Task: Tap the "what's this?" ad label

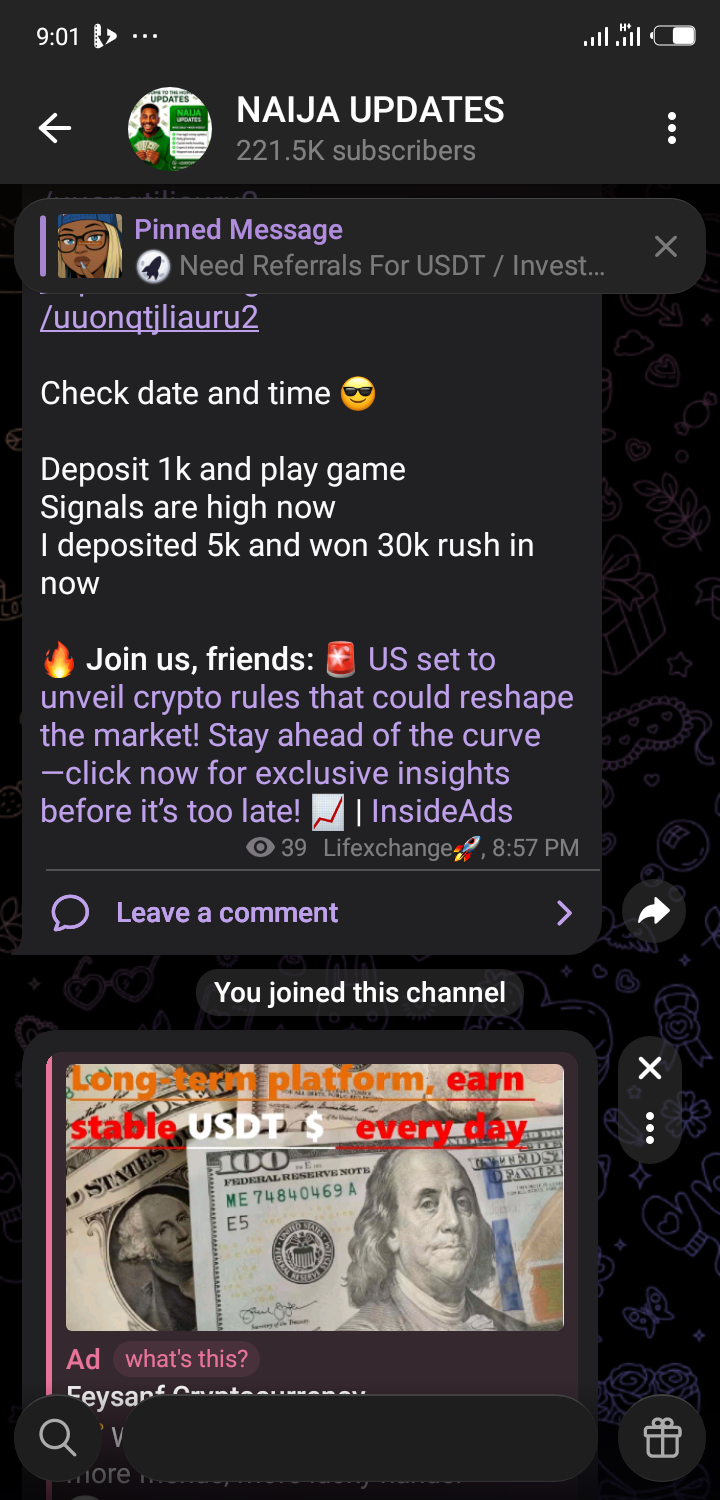Action: point(186,1359)
